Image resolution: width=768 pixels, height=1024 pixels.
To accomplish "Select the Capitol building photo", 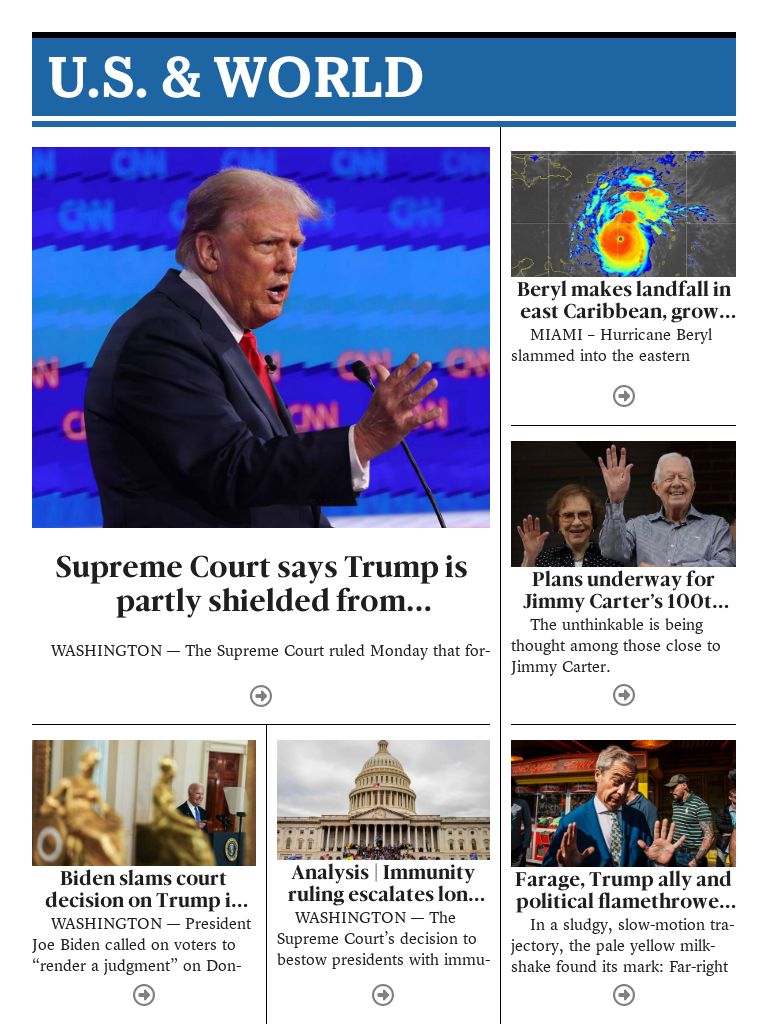I will (381, 800).
